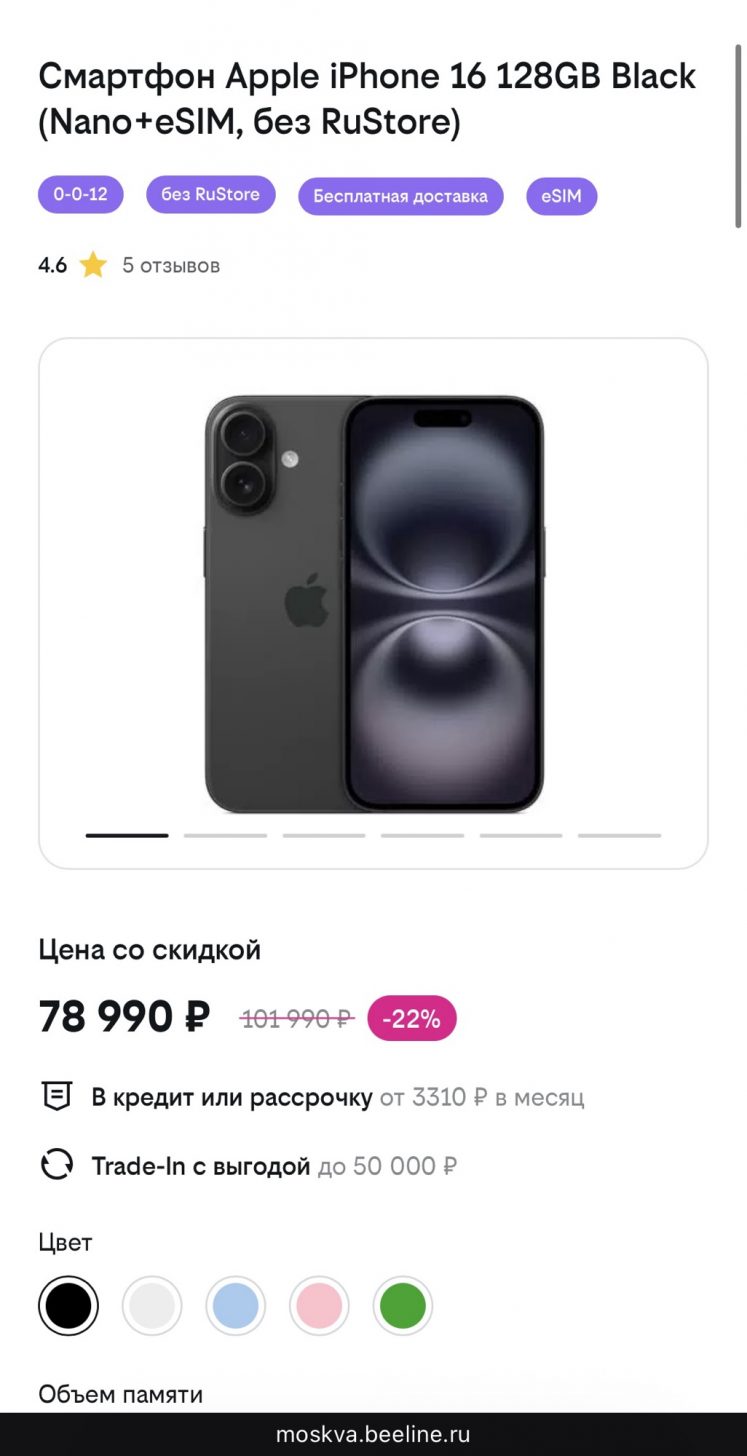747x1456 pixels.
Task: Choose the green color swatch
Action: click(x=403, y=1306)
